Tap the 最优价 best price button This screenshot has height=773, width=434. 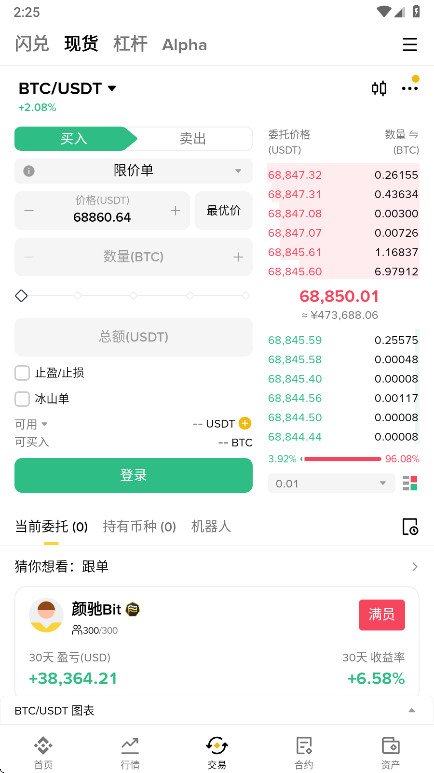223,211
